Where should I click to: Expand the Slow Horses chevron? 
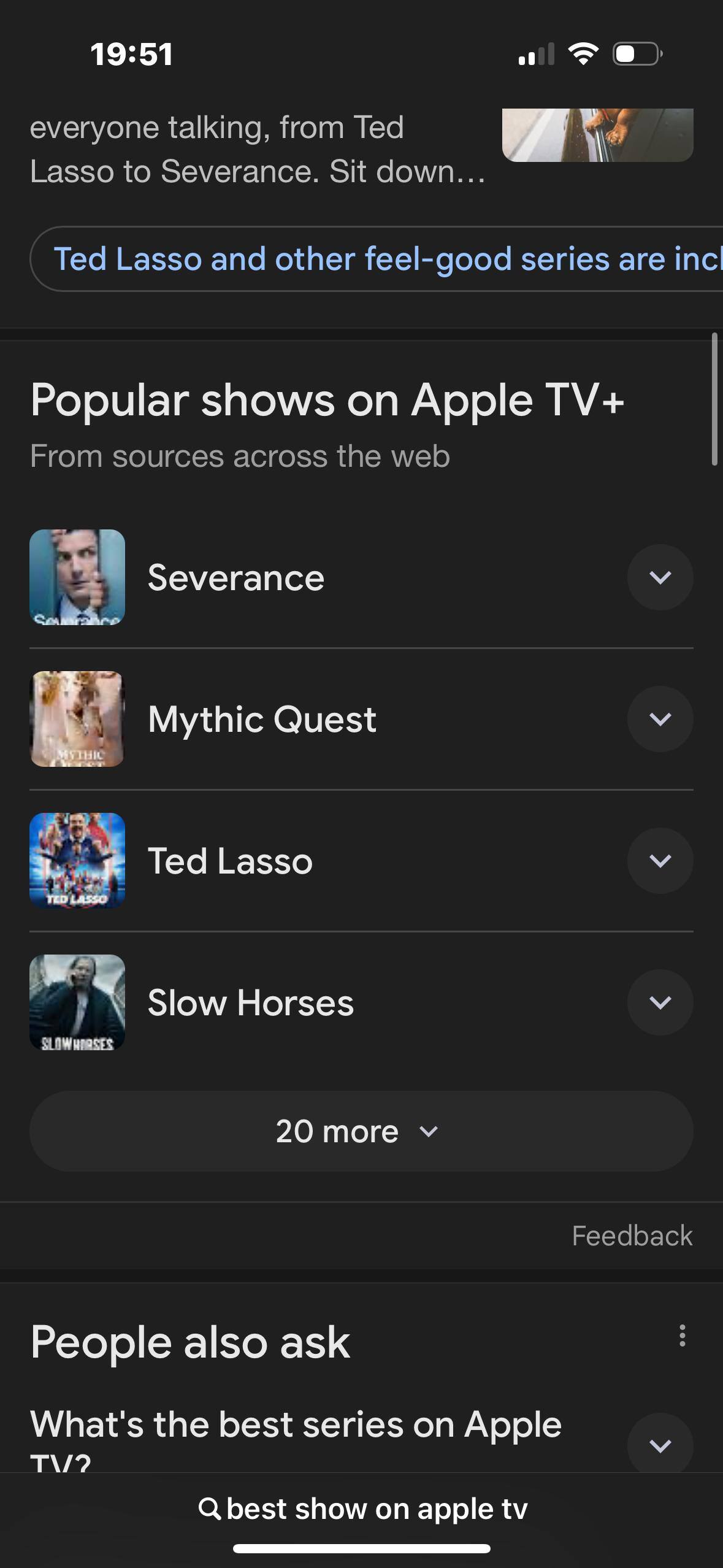tap(660, 1002)
